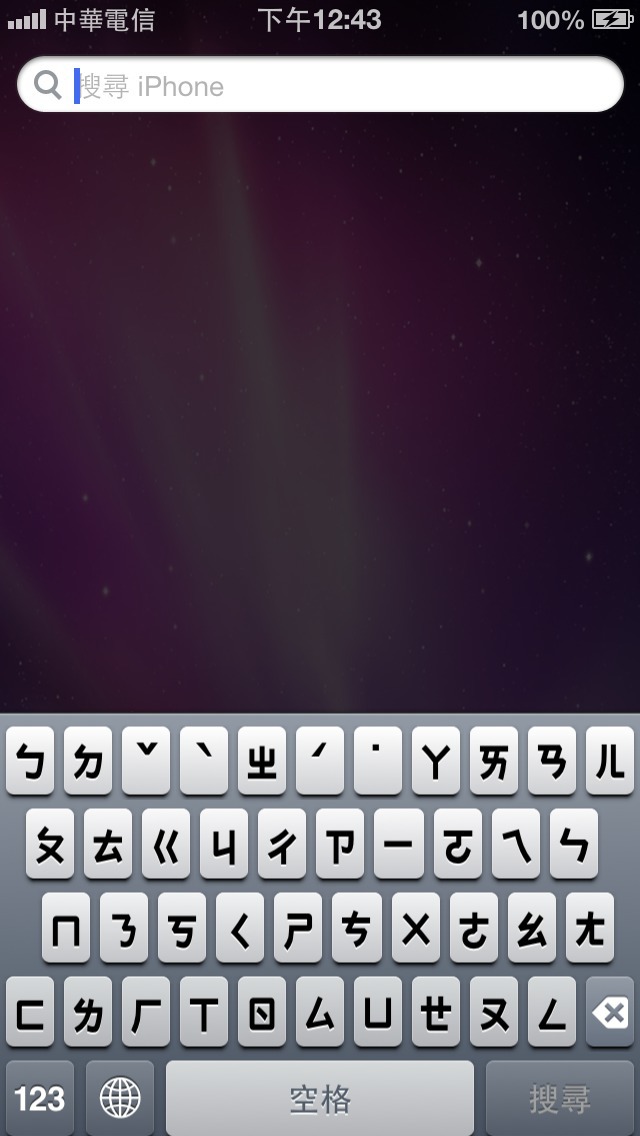Type the ㄚ key
Viewport: 640px width, 1136px height.
(x=436, y=761)
